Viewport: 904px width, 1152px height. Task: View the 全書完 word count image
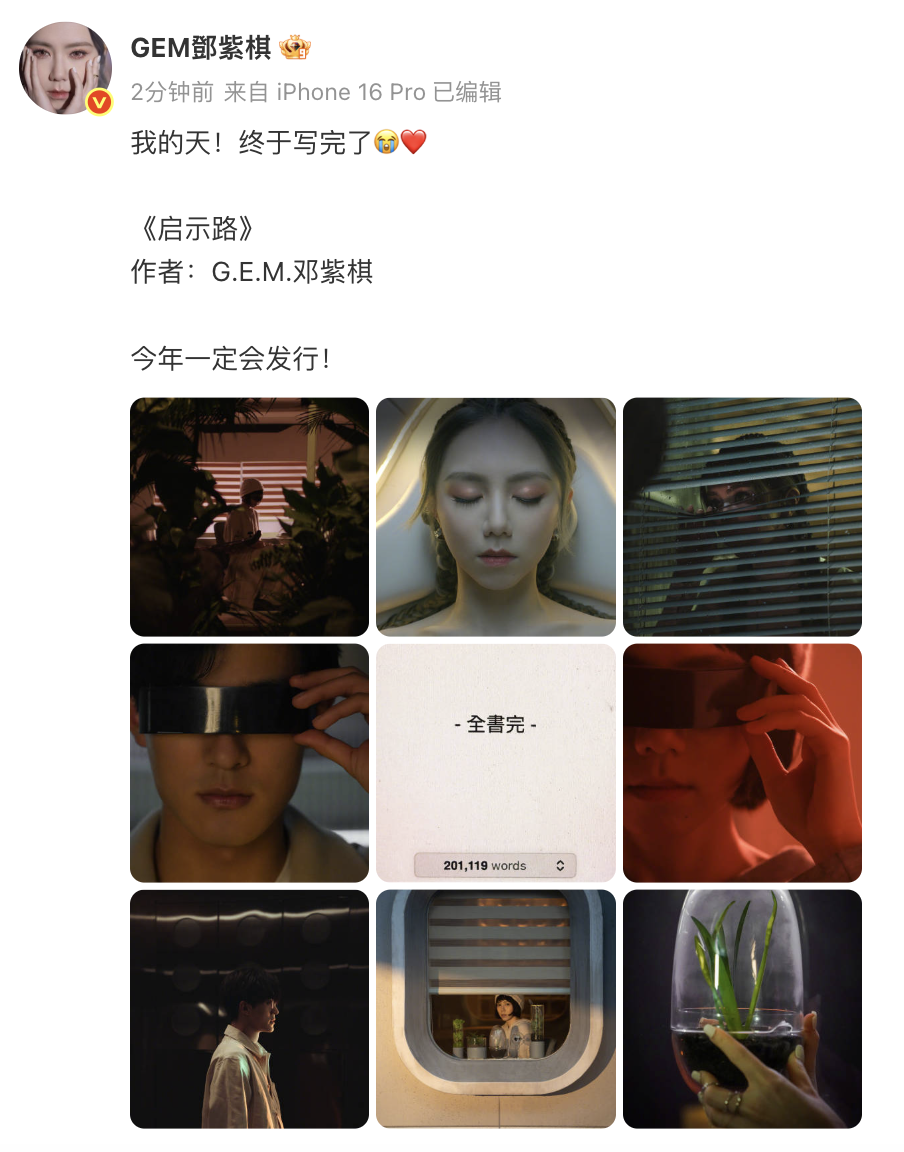click(496, 763)
